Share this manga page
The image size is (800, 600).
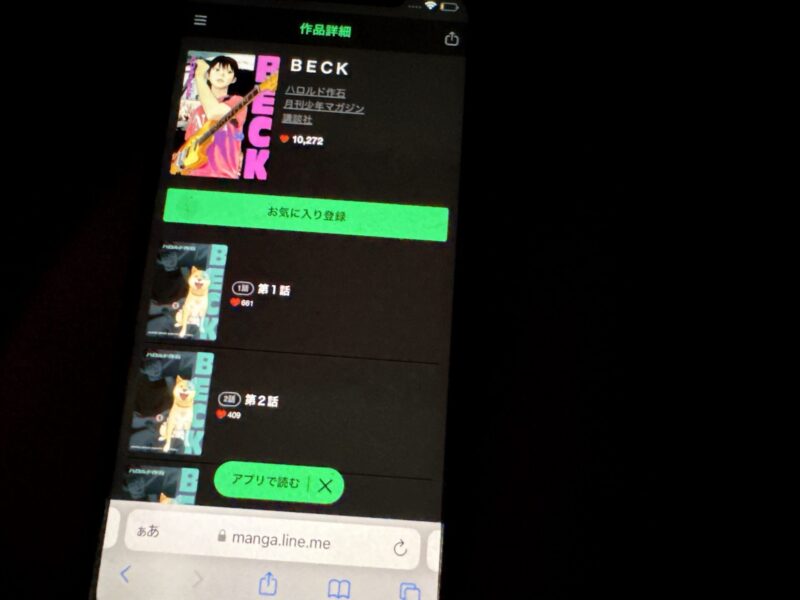[x=451, y=38]
